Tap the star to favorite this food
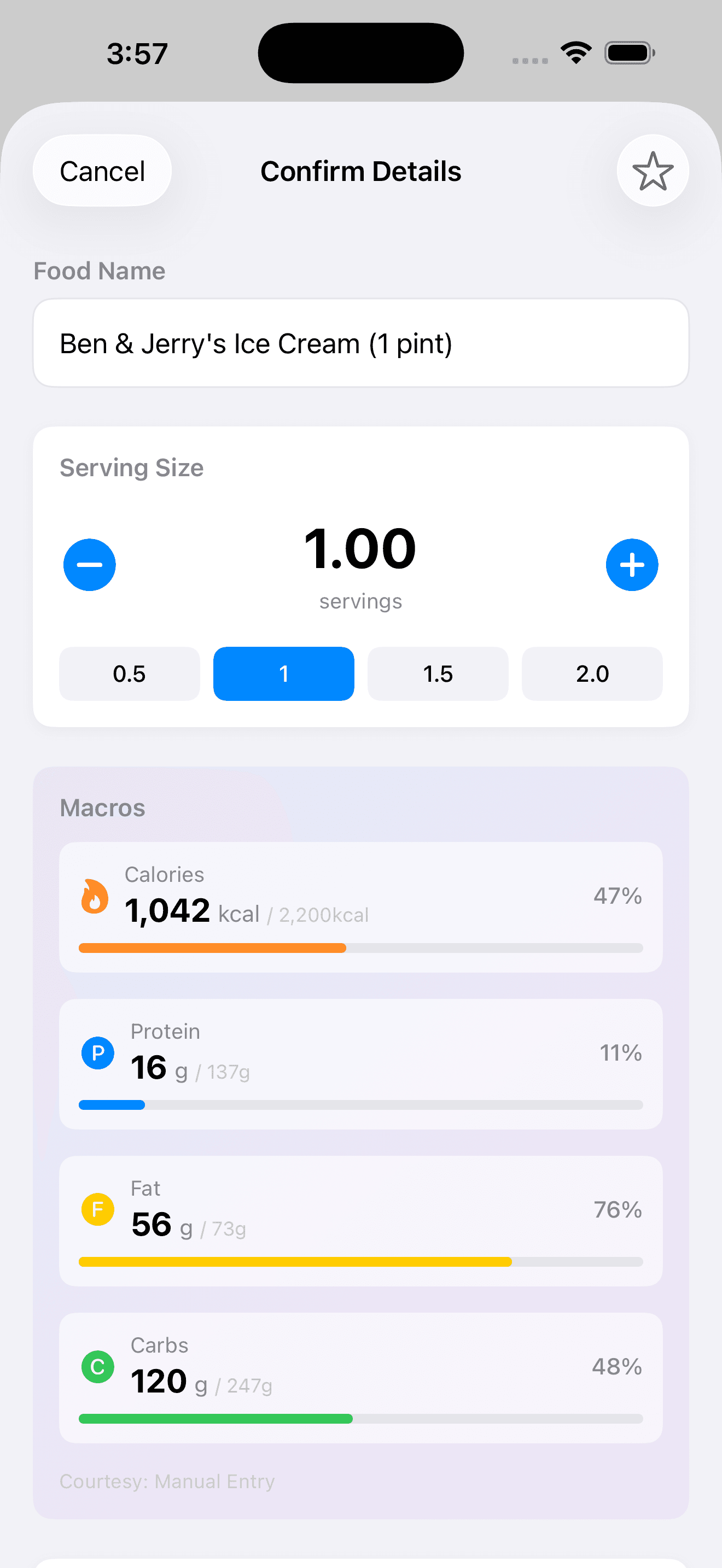Screen dimensions: 722x1568 coord(653,171)
